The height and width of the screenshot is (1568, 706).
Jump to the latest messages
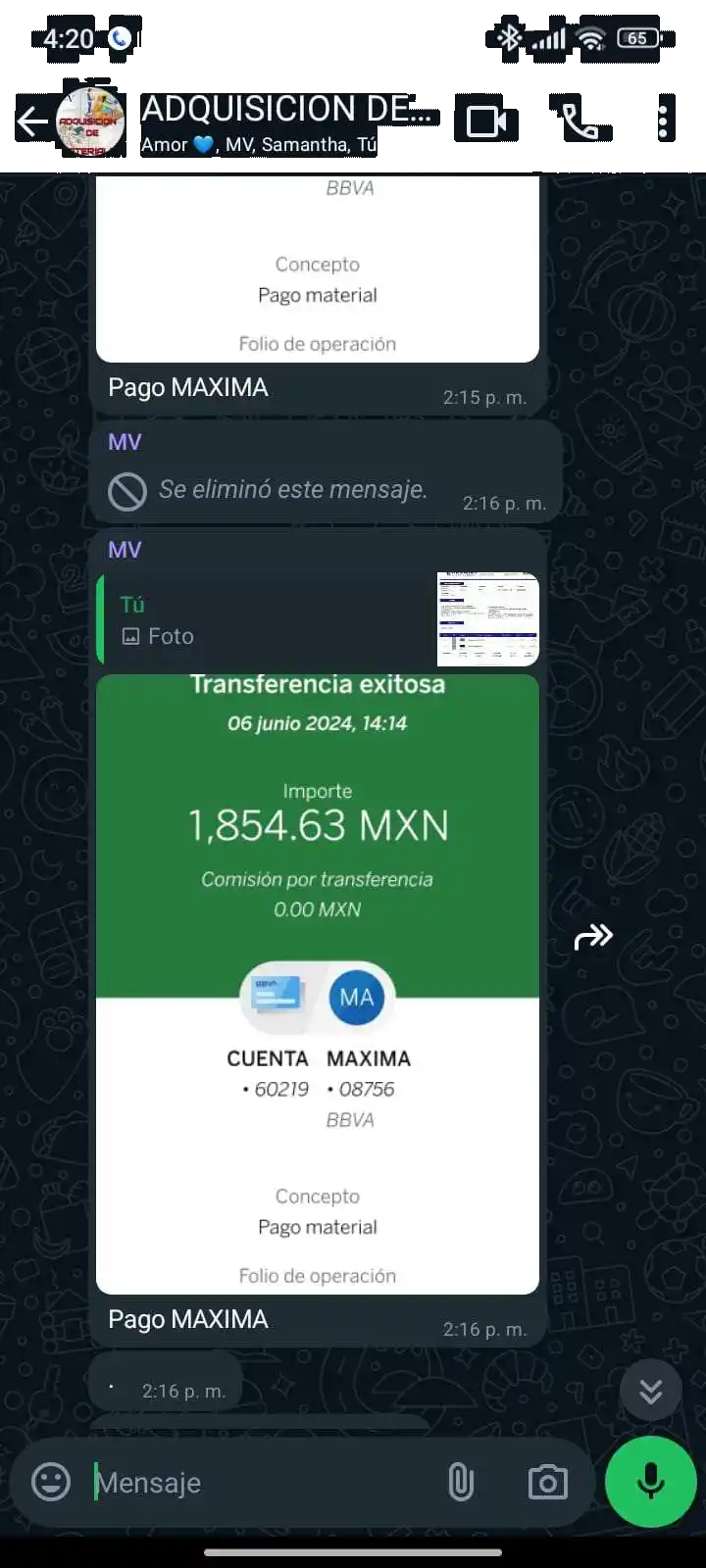pyautogui.click(x=650, y=1391)
